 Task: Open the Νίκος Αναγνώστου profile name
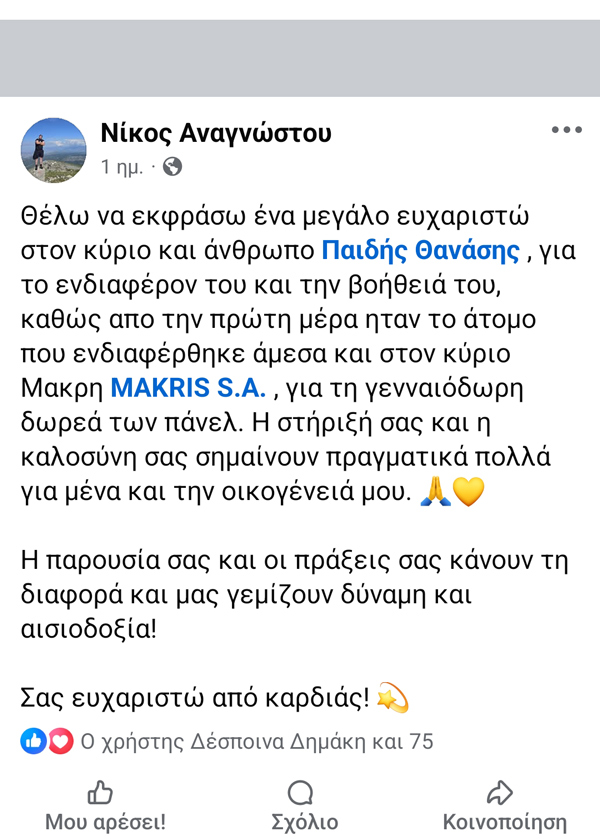216,132
